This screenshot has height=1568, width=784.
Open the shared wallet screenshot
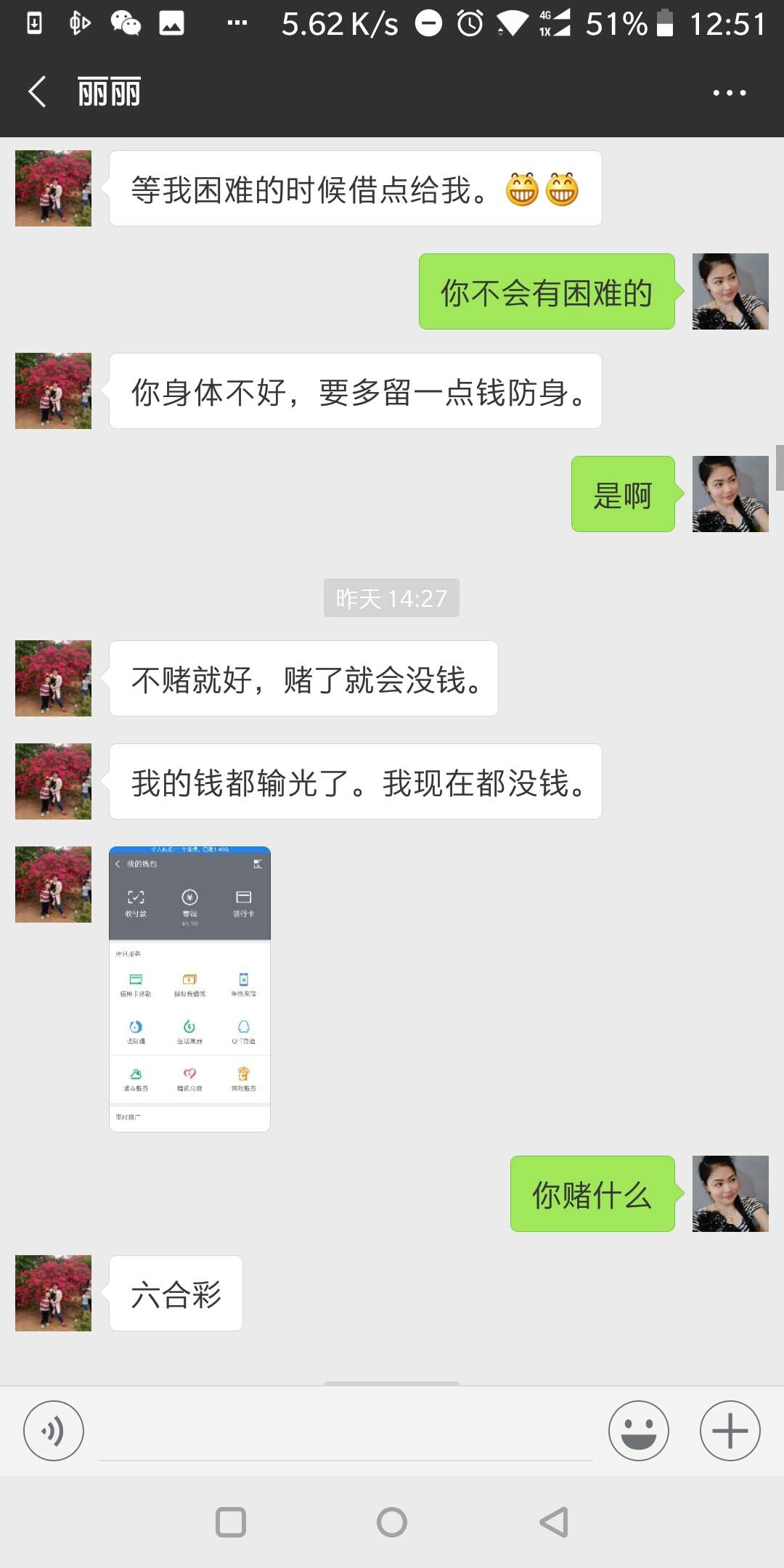pos(189,987)
